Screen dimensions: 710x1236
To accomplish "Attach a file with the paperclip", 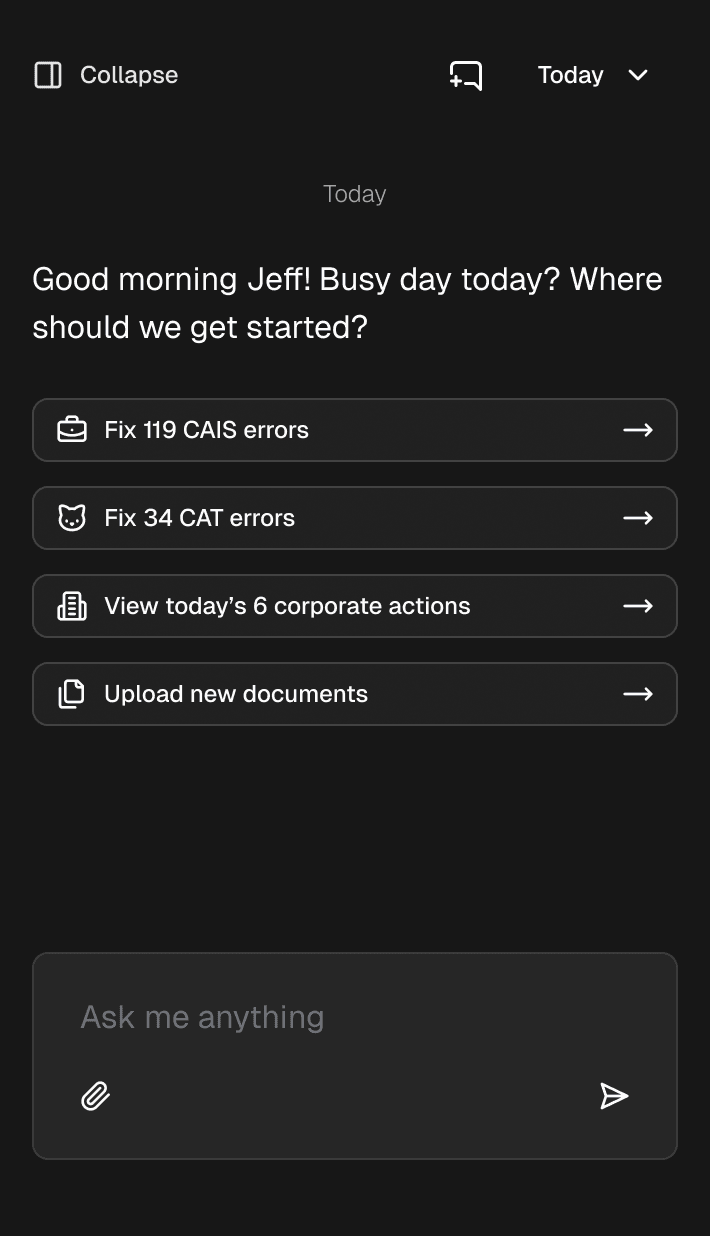I will coord(96,1096).
